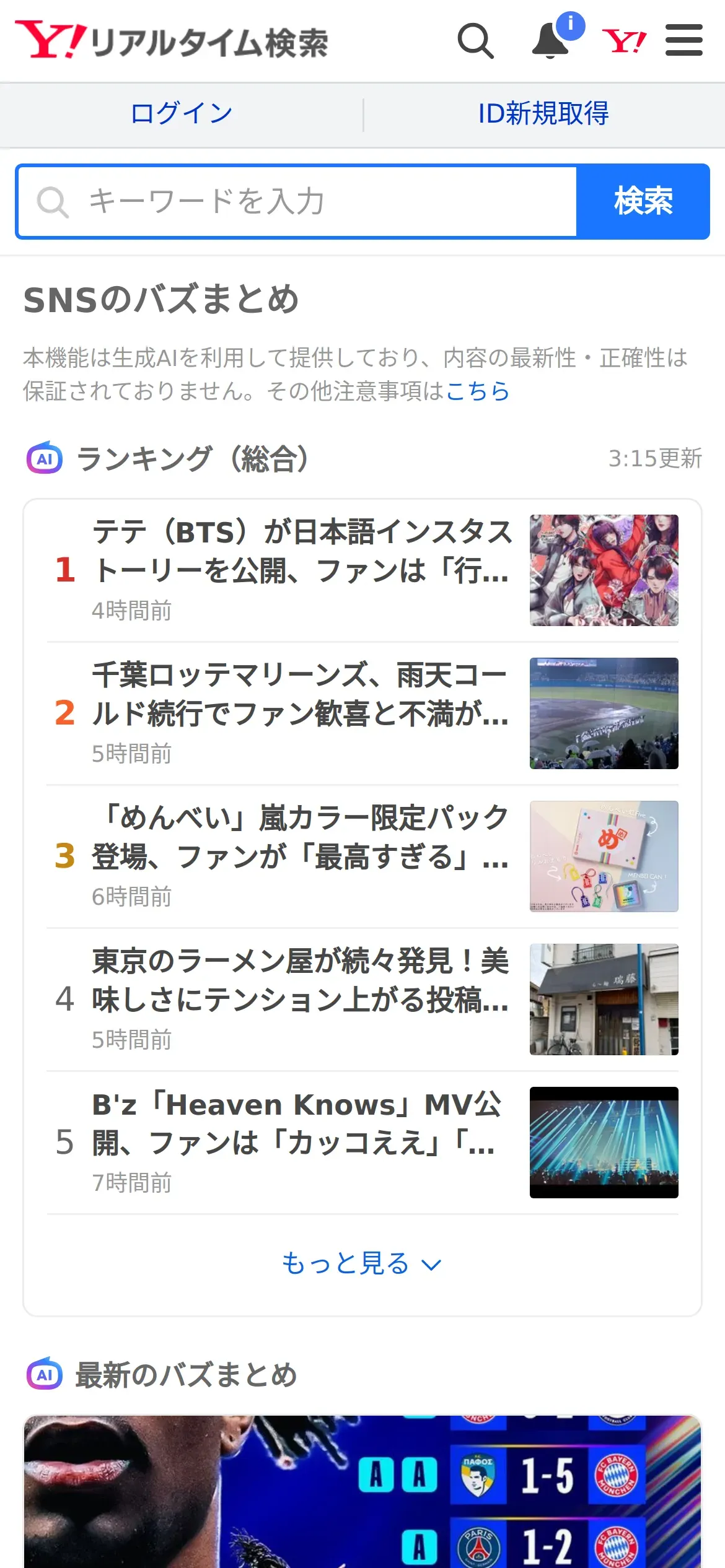
Task: Tap the blue 検索 button
Action: (643, 201)
